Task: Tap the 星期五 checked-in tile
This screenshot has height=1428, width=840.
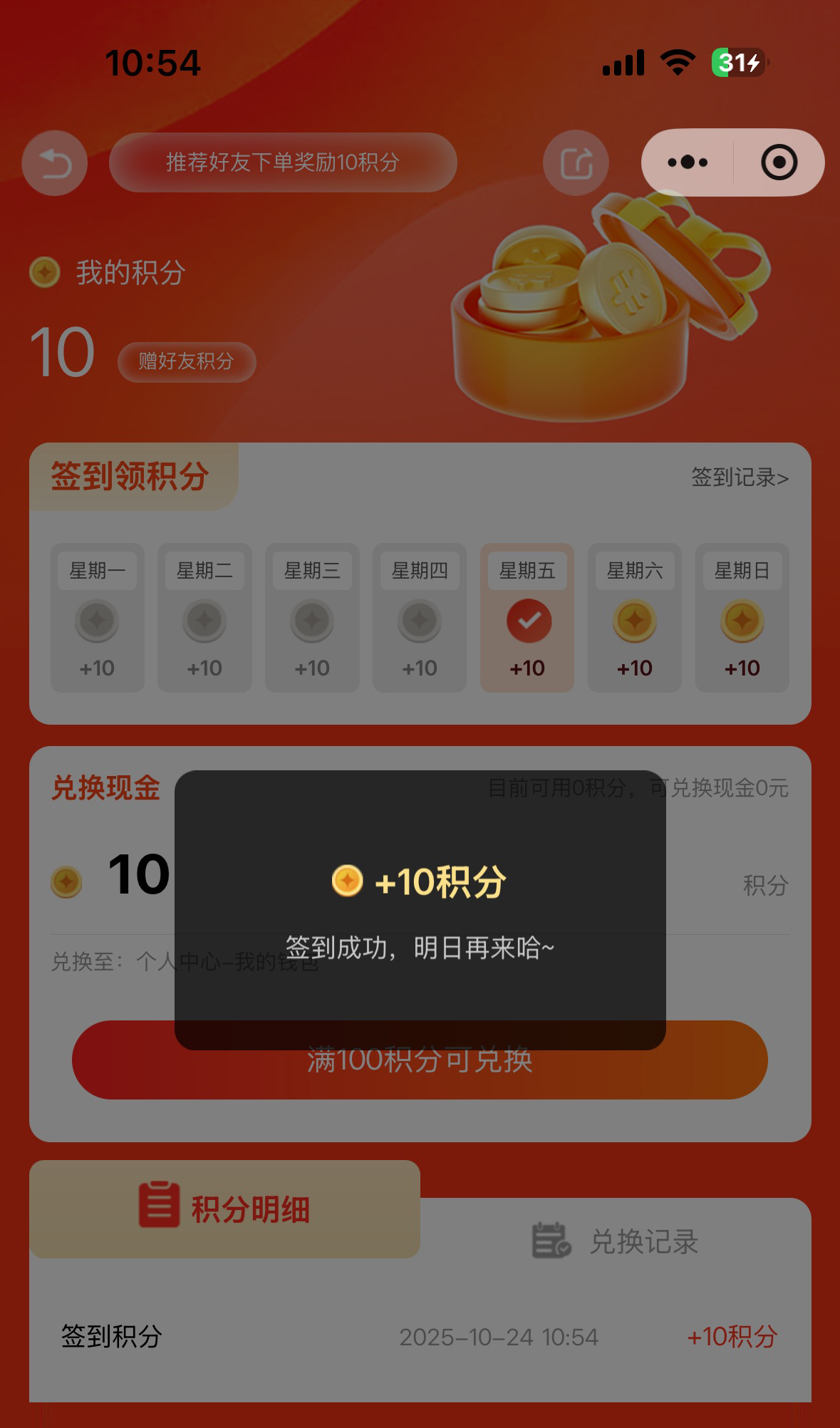Action: pyautogui.click(x=527, y=618)
